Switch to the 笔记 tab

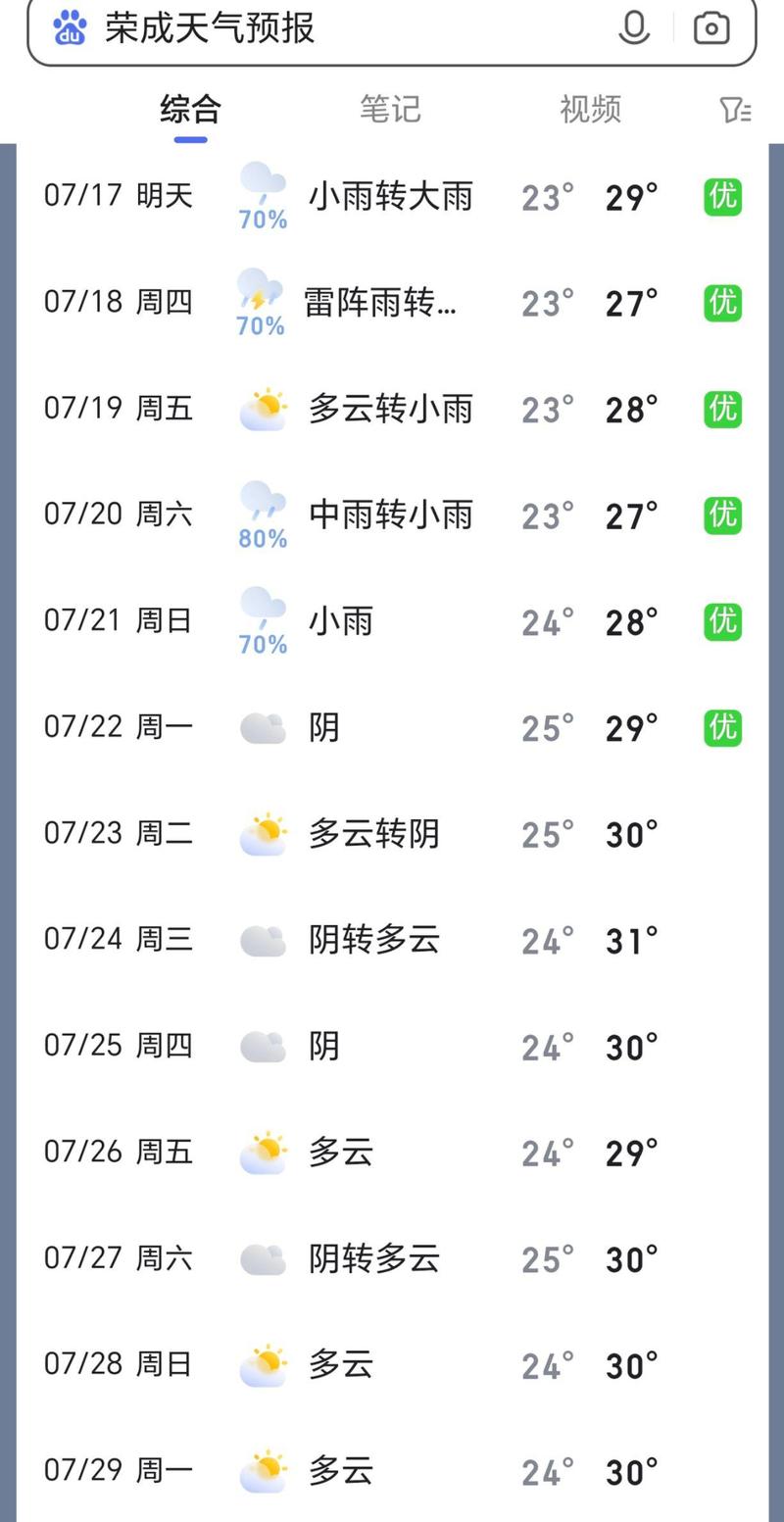pos(392,109)
